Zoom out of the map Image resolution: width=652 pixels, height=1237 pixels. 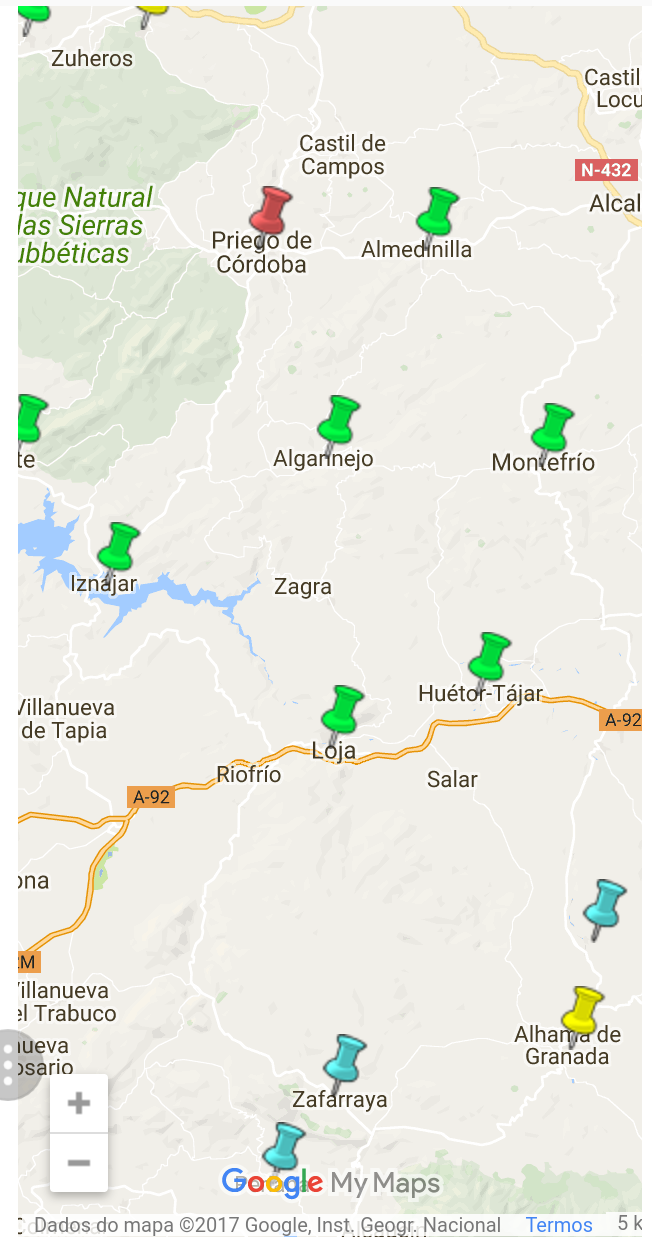79,1163
